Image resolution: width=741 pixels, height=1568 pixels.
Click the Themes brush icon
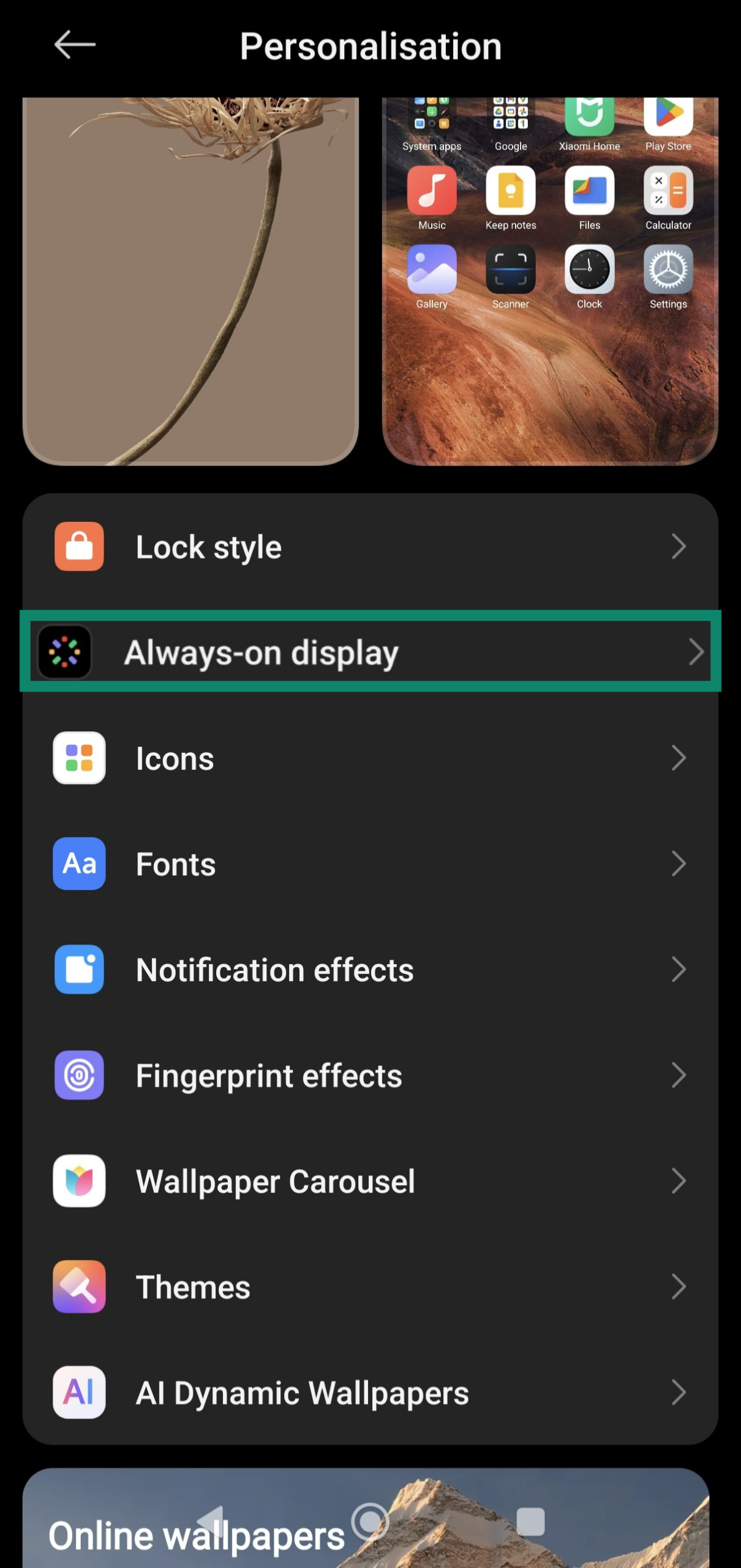78,1287
